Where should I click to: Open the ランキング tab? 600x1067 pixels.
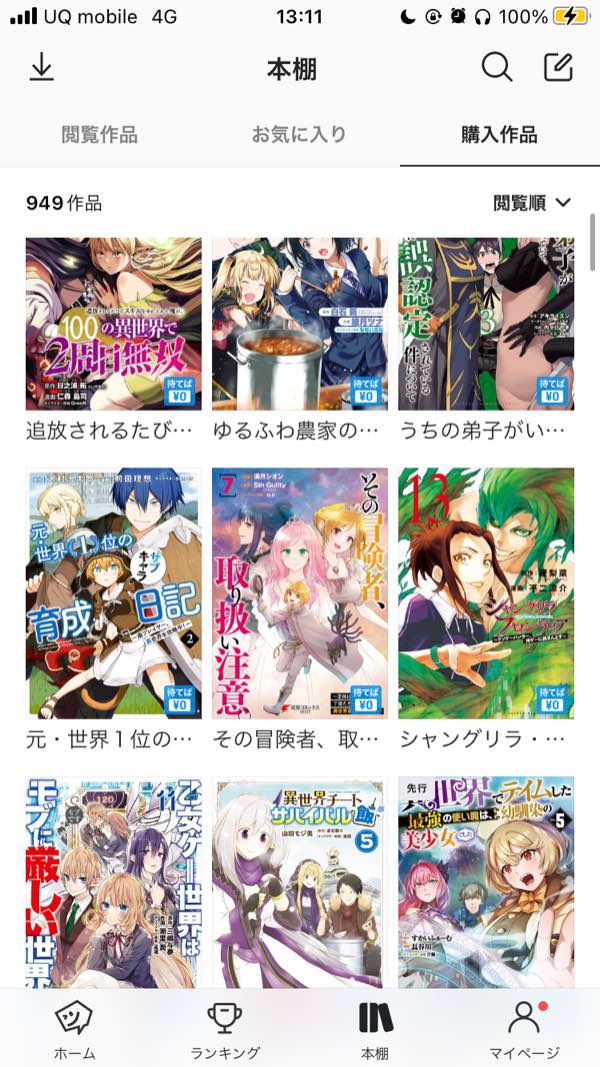point(225,1030)
